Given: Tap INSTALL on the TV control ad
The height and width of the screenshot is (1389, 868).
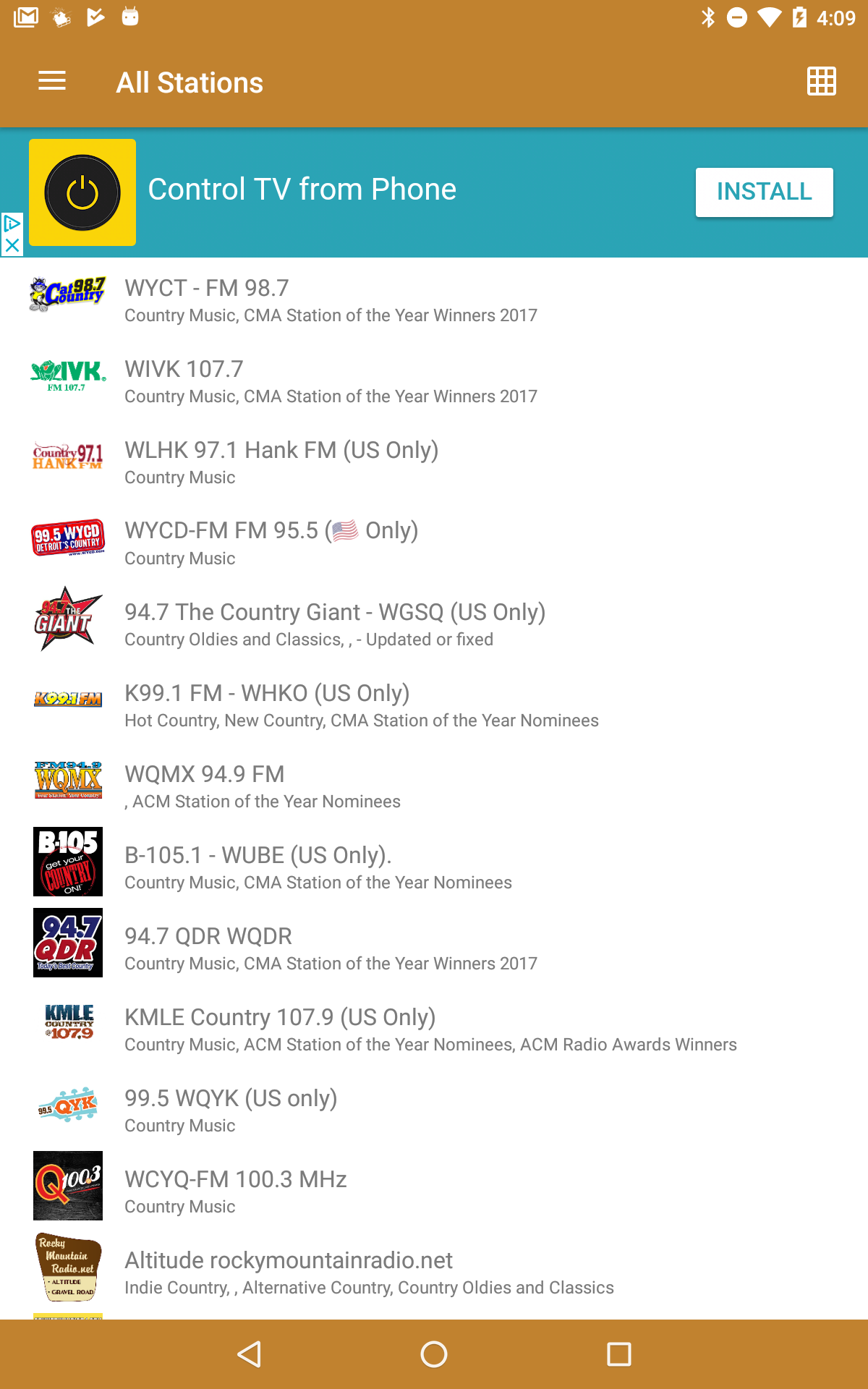Looking at the screenshot, I should pos(765,192).
